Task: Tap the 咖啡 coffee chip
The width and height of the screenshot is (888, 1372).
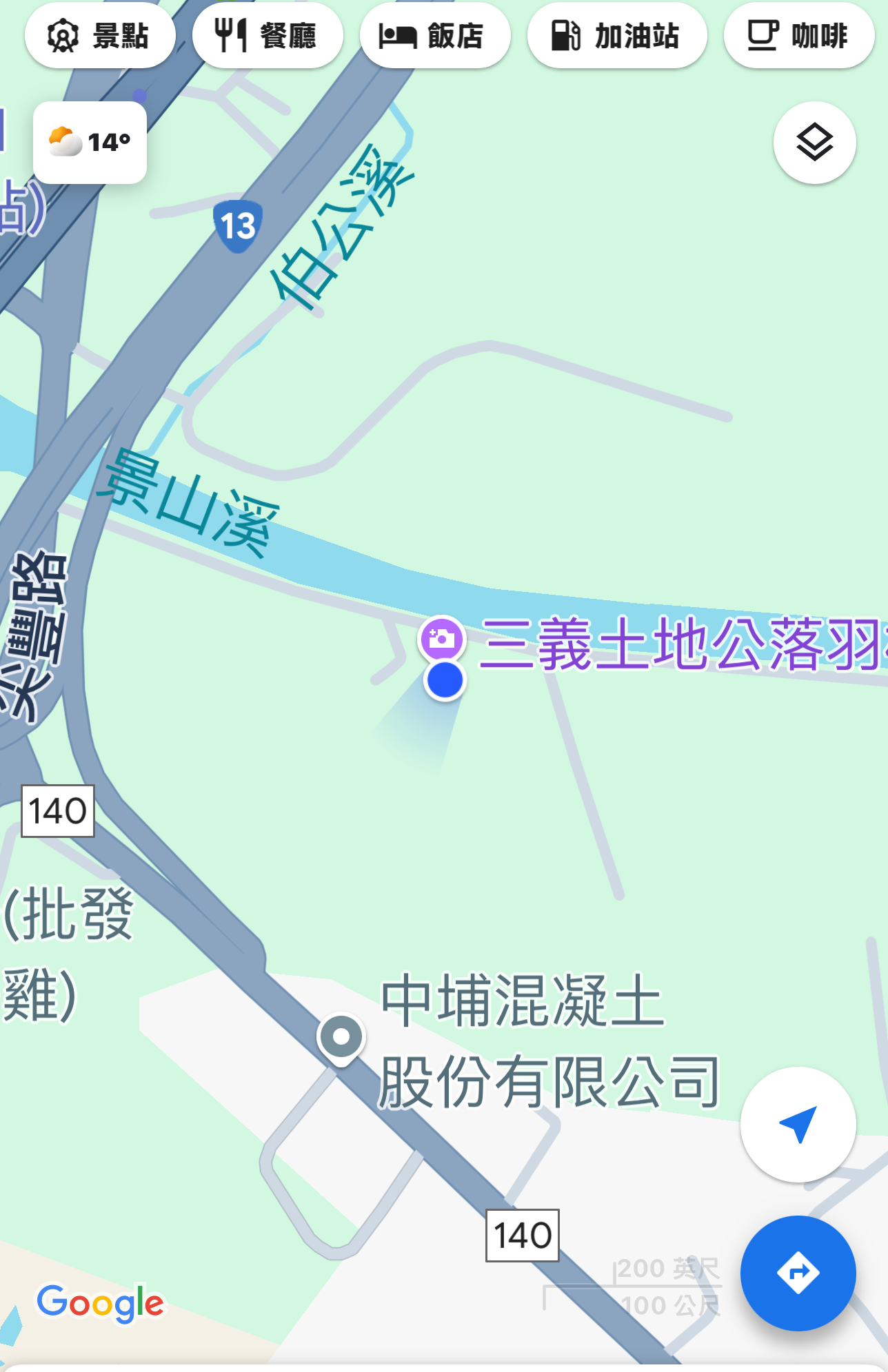Action: (x=798, y=36)
